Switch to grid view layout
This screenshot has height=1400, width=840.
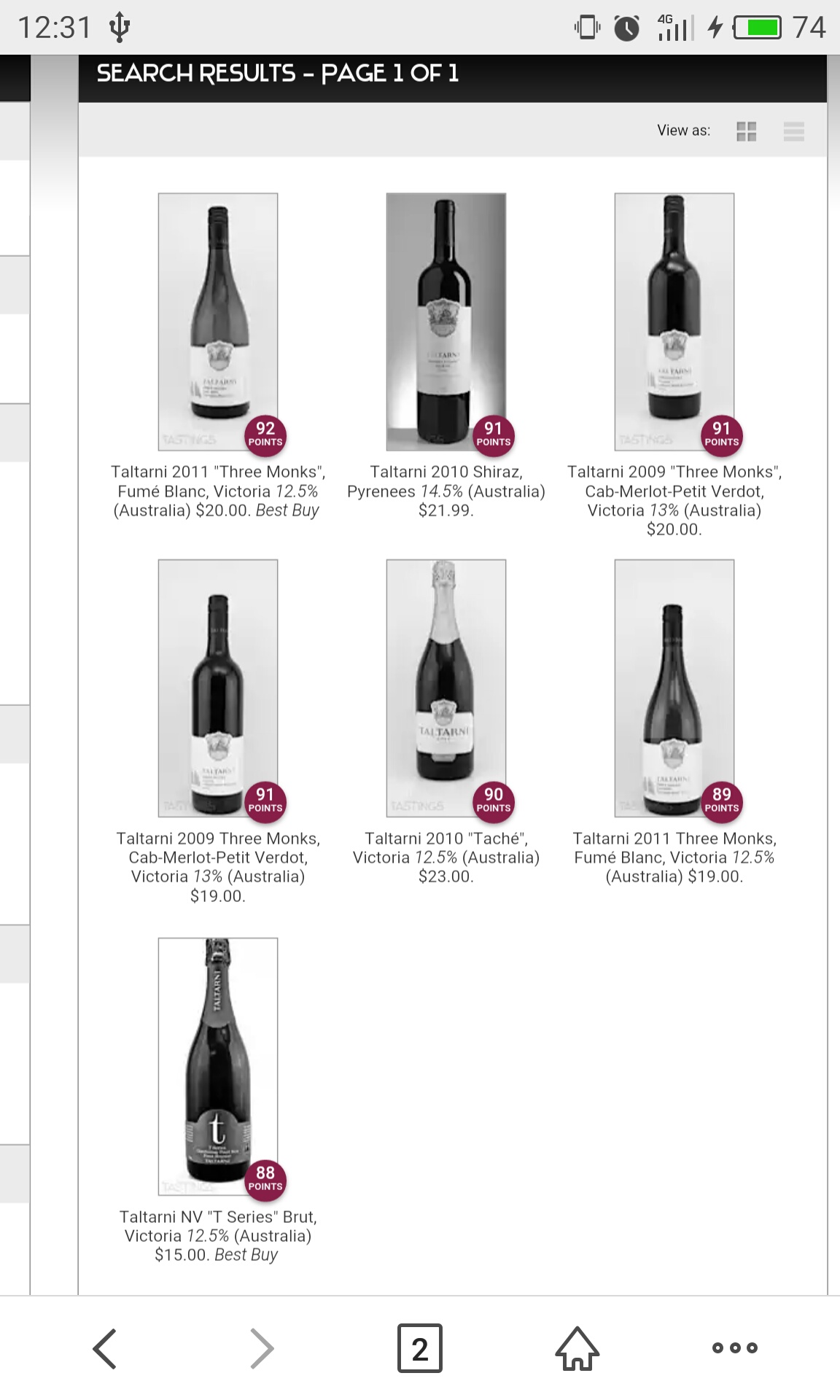[x=746, y=131]
